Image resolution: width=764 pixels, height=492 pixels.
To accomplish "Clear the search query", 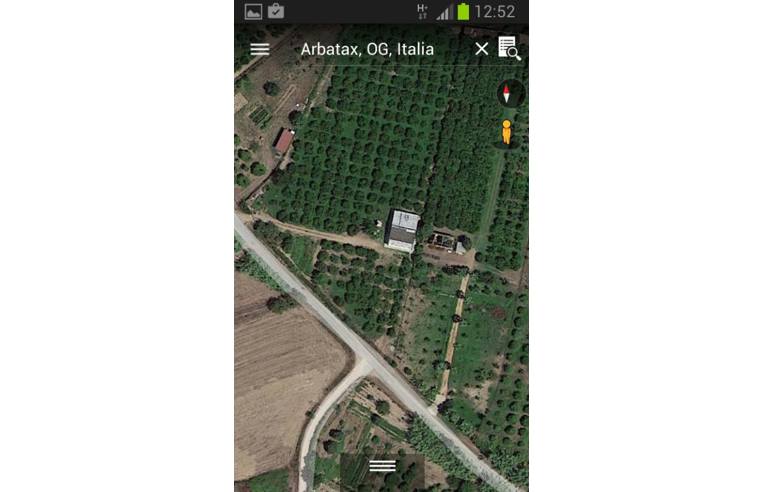I will tap(481, 48).
